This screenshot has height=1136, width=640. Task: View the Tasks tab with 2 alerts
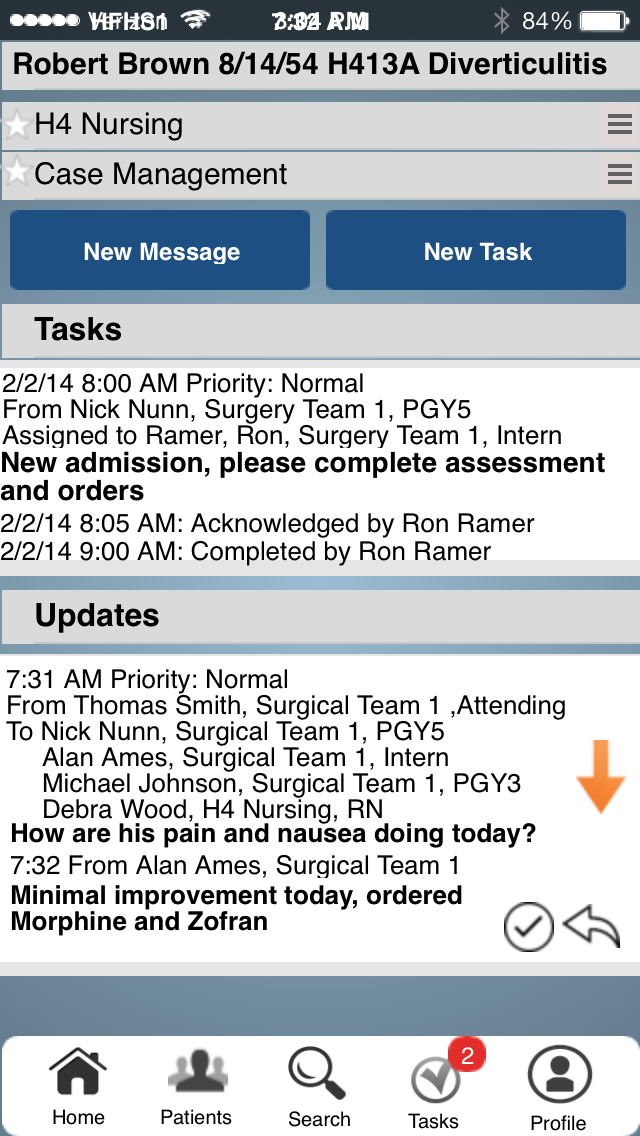438,1085
